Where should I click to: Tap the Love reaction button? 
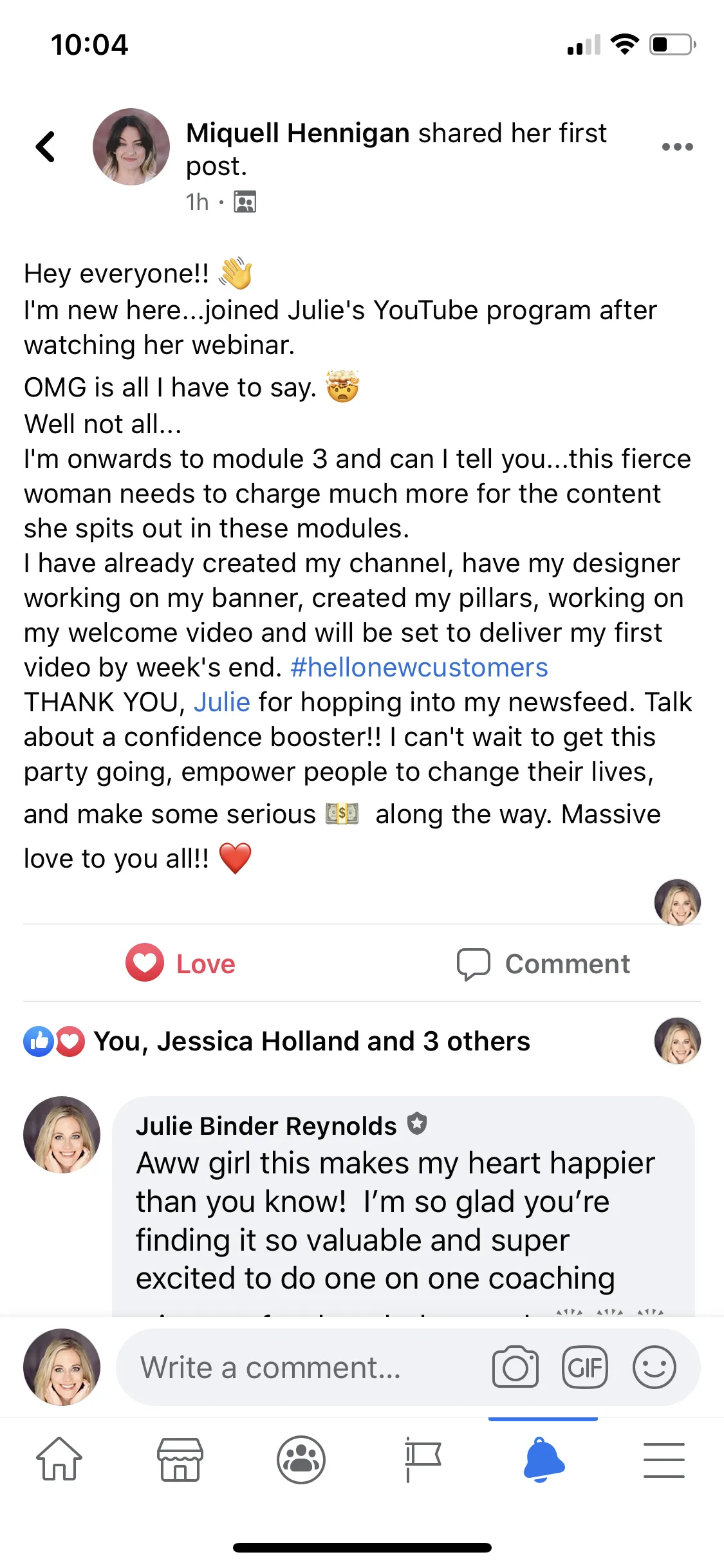[x=181, y=964]
